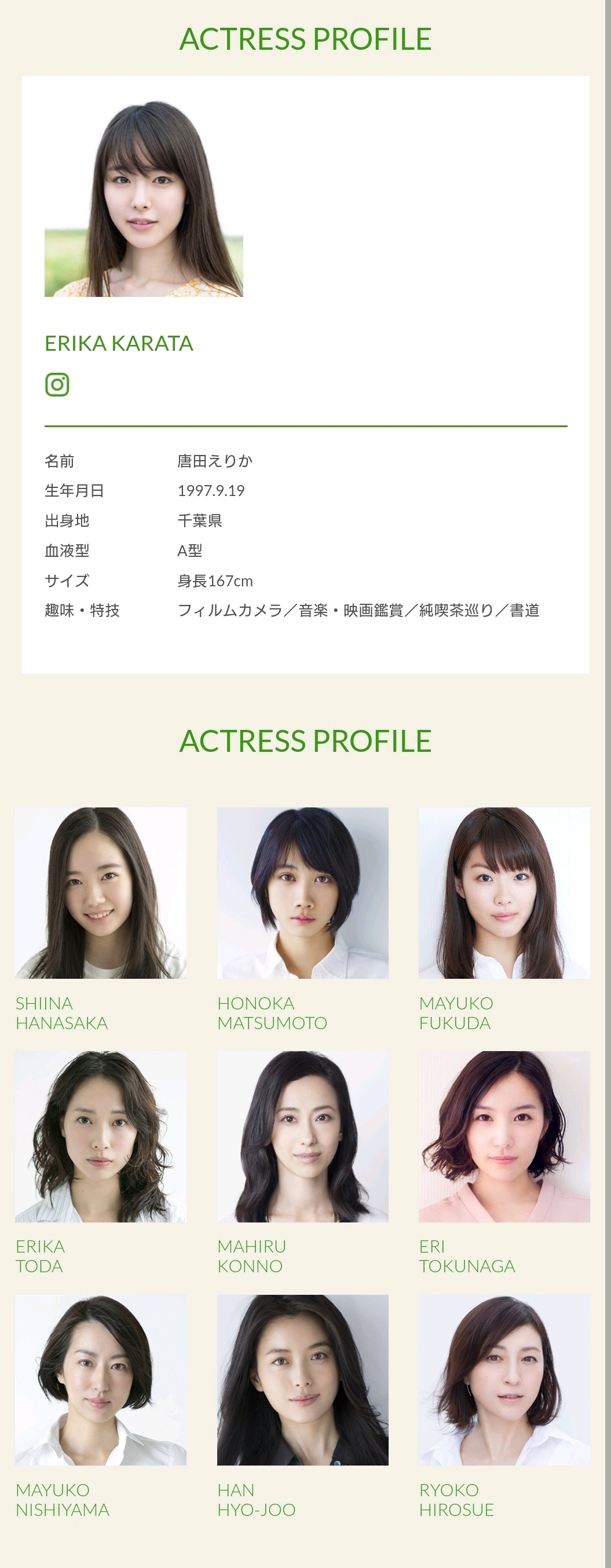Open Shiina Hanasaka's profile
Screen dimensions: 611x1568
101,893
